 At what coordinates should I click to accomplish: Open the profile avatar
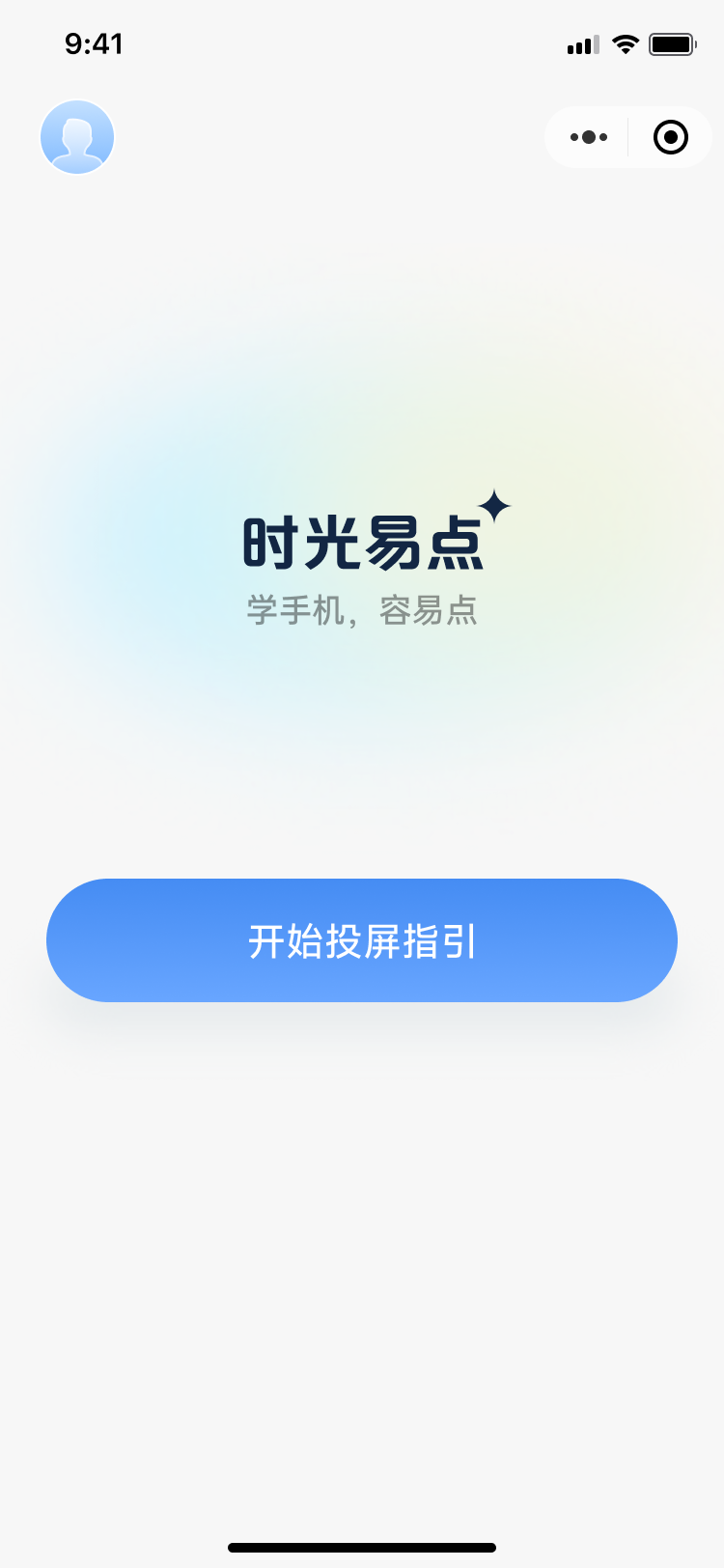click(x=77, y=137)
